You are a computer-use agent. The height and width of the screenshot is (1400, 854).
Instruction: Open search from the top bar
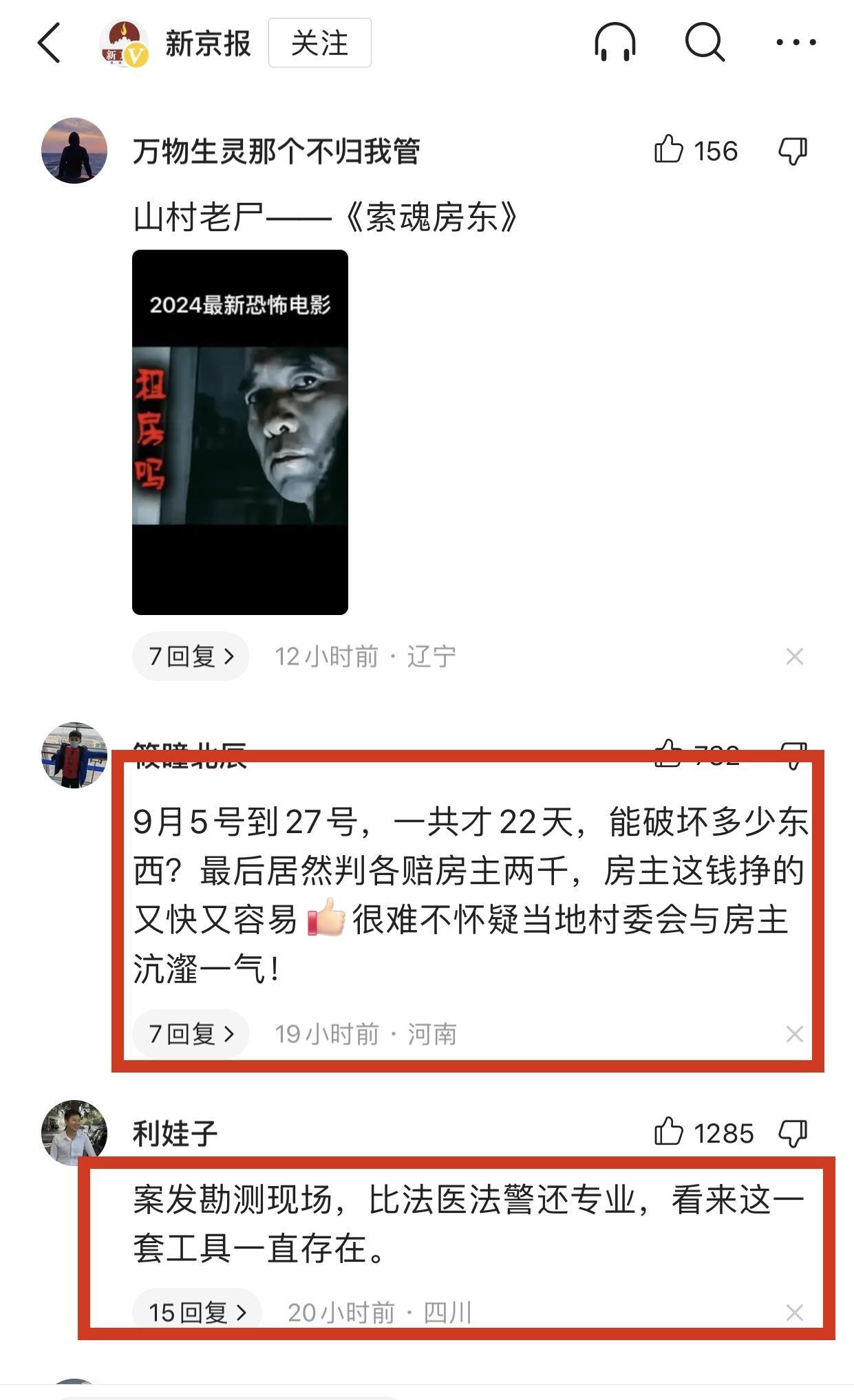tap(705, 43)
